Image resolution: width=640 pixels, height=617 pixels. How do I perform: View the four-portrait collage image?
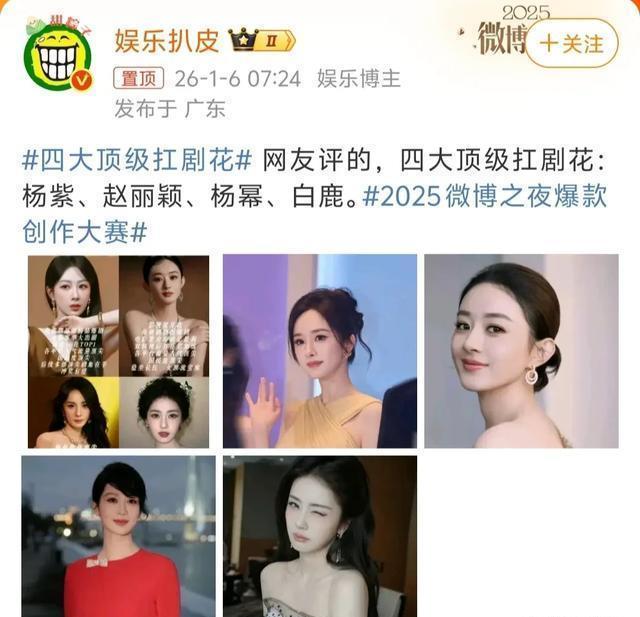pos(118,350)
